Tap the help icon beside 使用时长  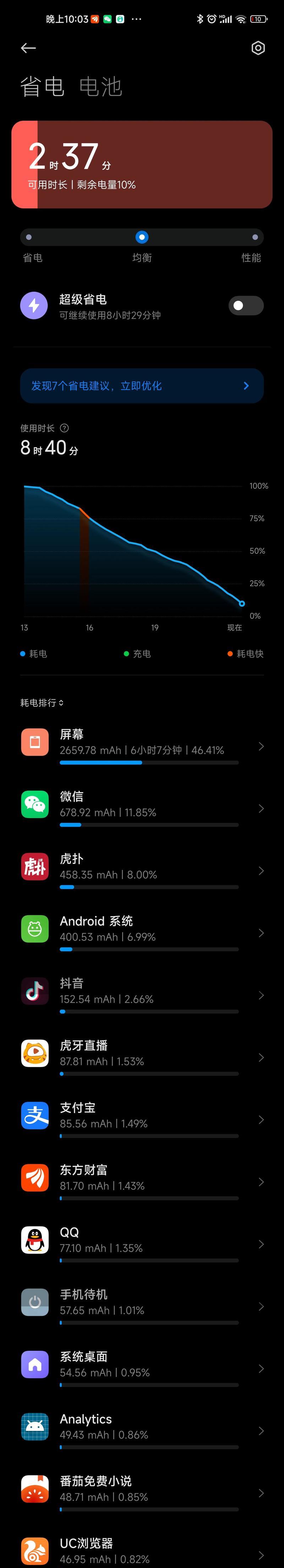click(64, 428)
